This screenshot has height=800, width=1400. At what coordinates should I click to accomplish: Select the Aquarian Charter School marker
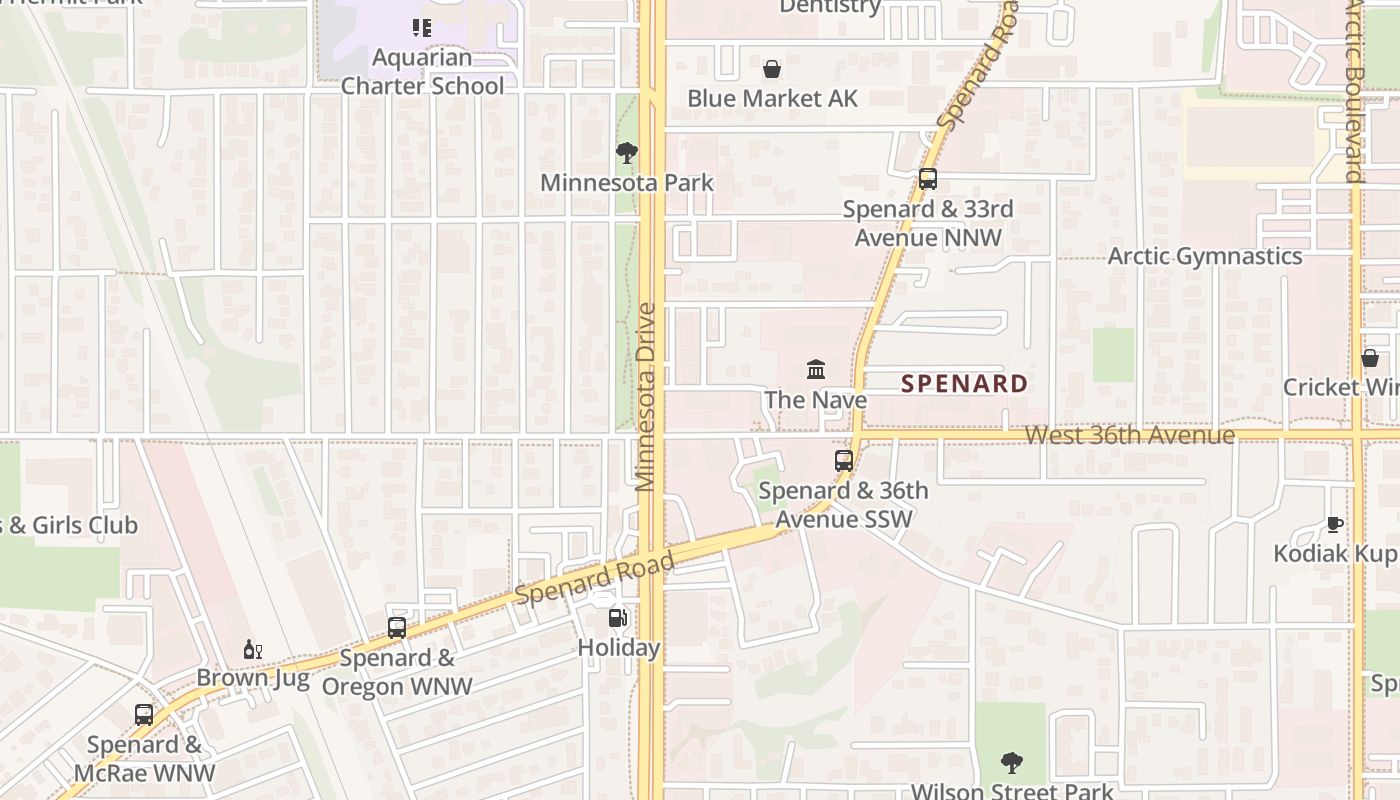tap(422, 28)
